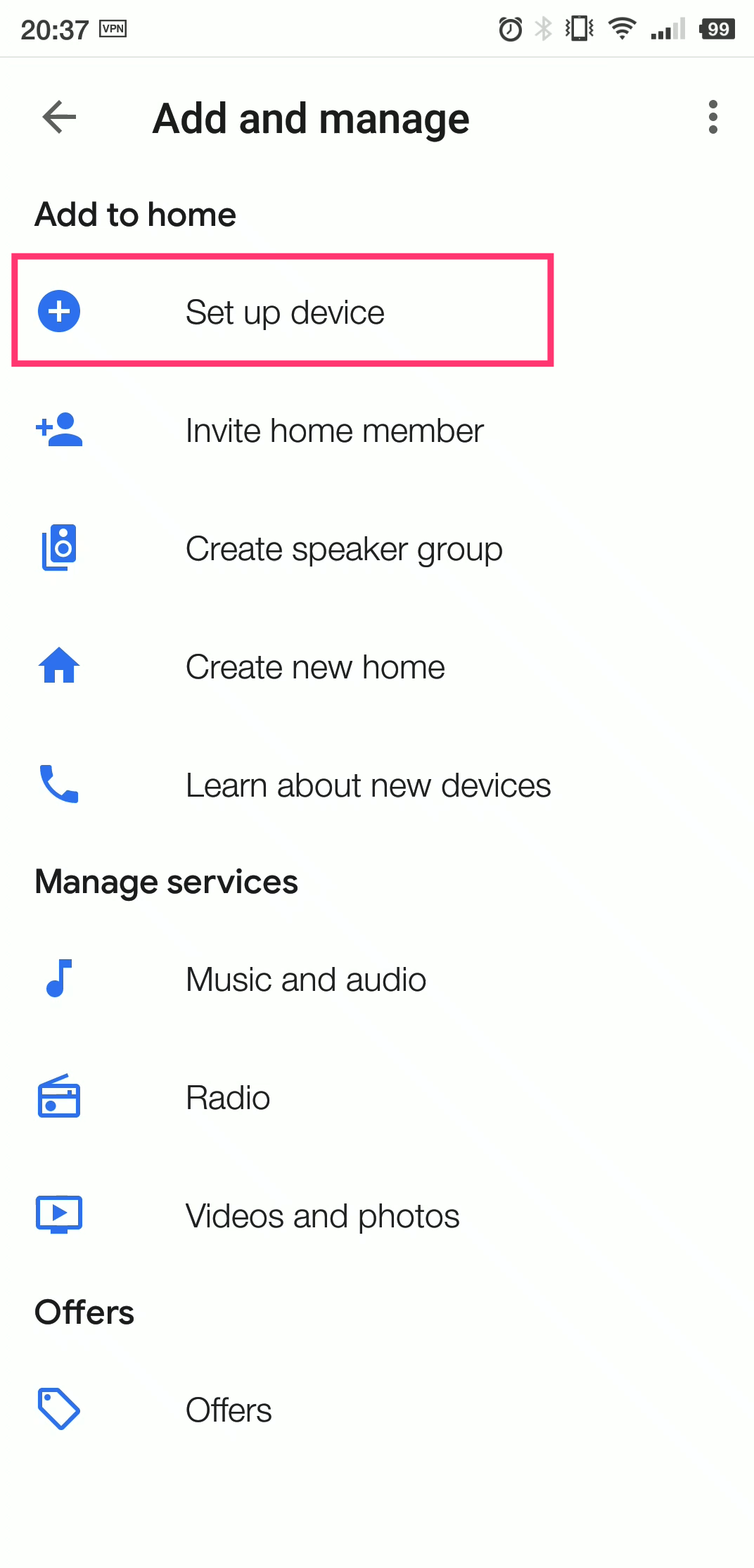Open Invite home member
This screenshot has width=754, height=1568.
[x=377, y=431]
